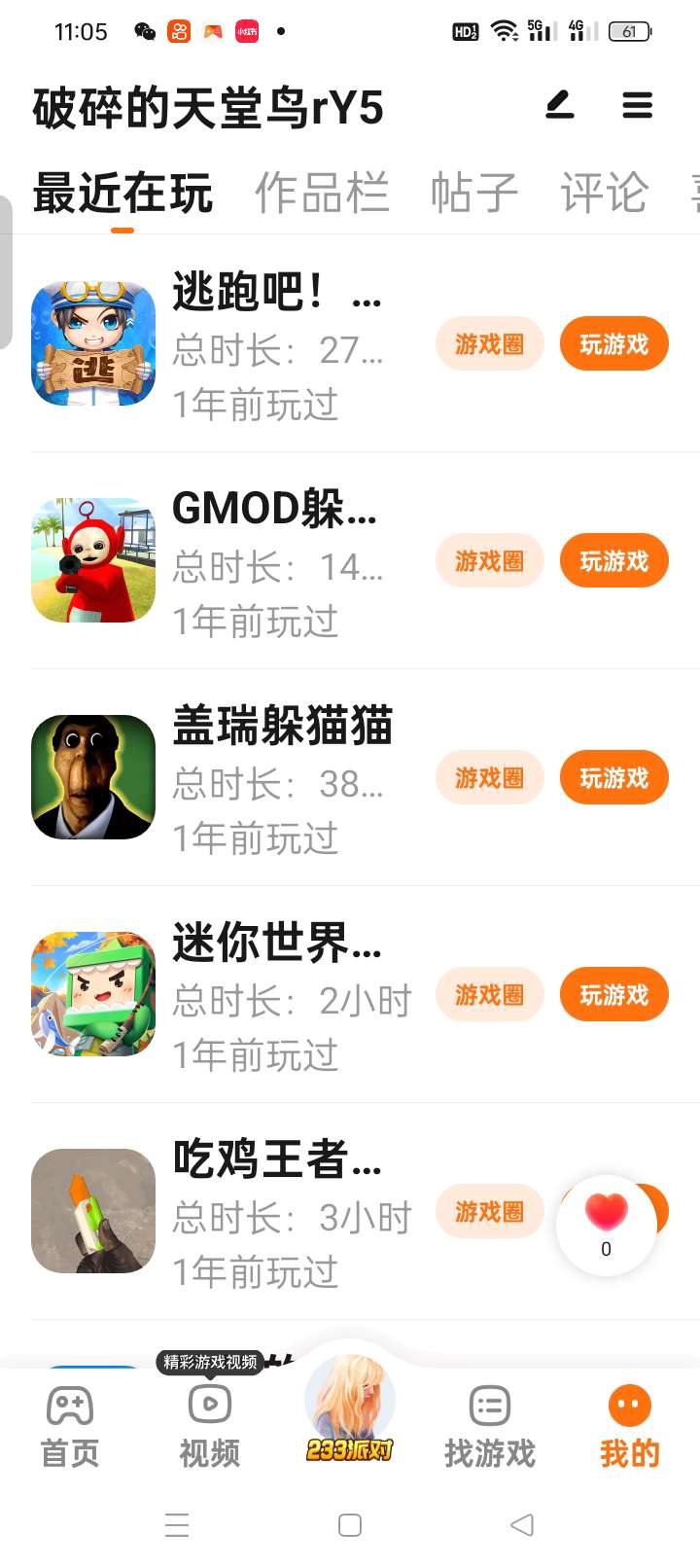Start 迷你世界 with 玩游戏
700x1568 pixels.
[x=613, y=995]
